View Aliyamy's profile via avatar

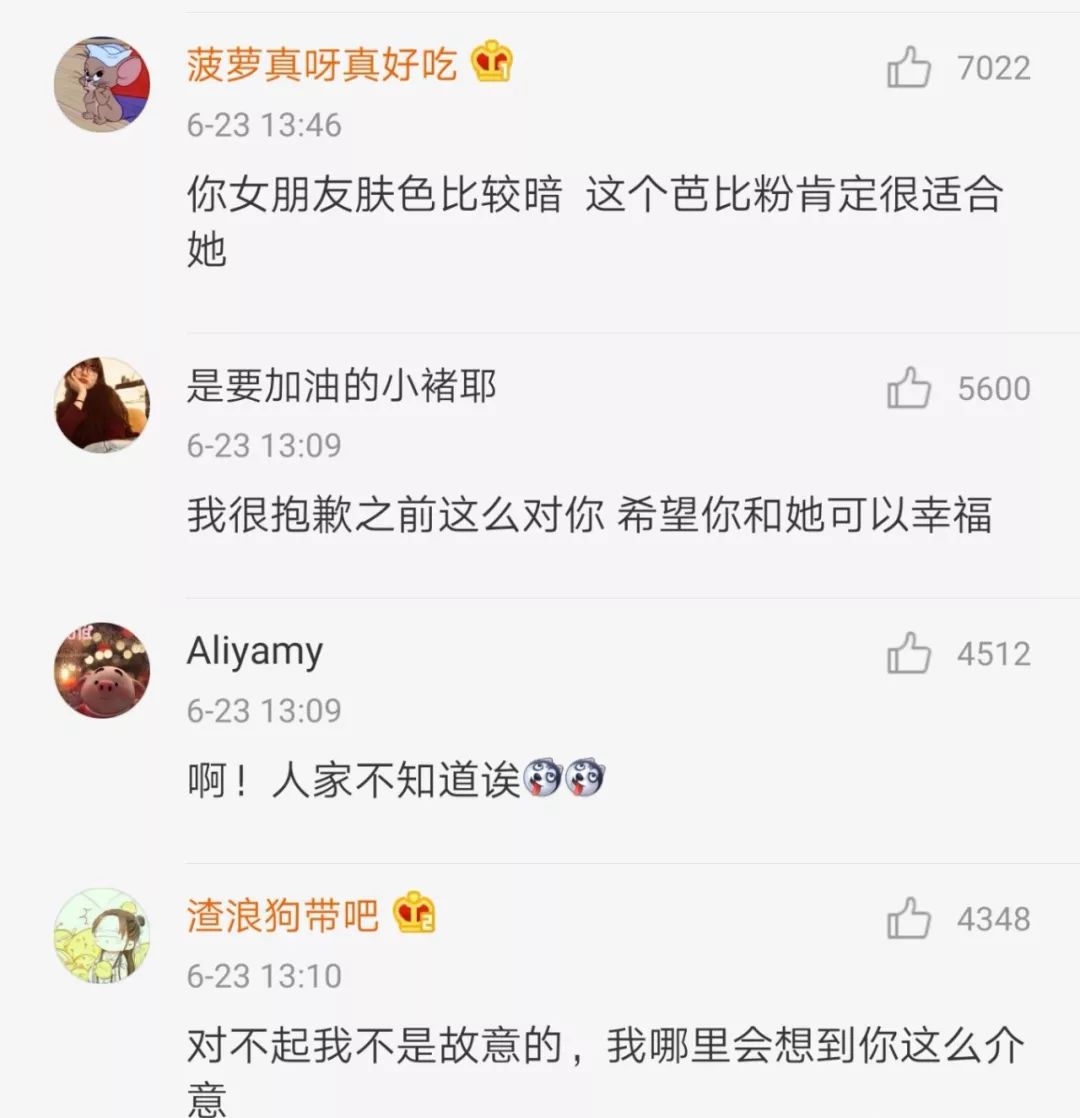(101, 670)
